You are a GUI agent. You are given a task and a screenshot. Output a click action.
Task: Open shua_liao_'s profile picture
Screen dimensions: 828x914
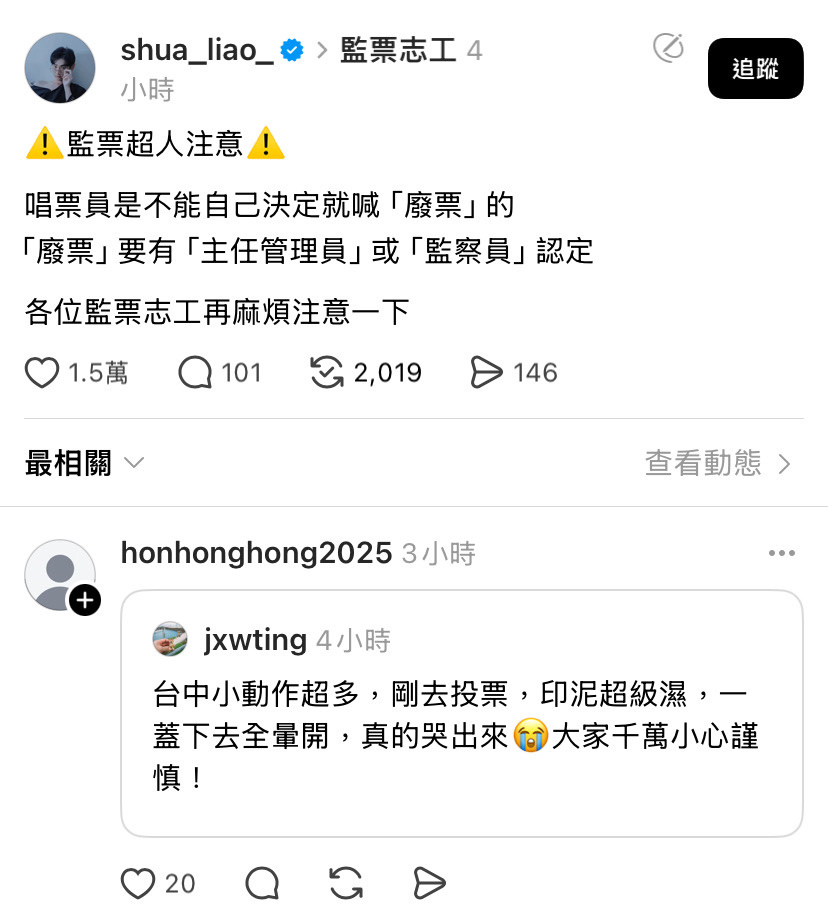coord(60,68)
